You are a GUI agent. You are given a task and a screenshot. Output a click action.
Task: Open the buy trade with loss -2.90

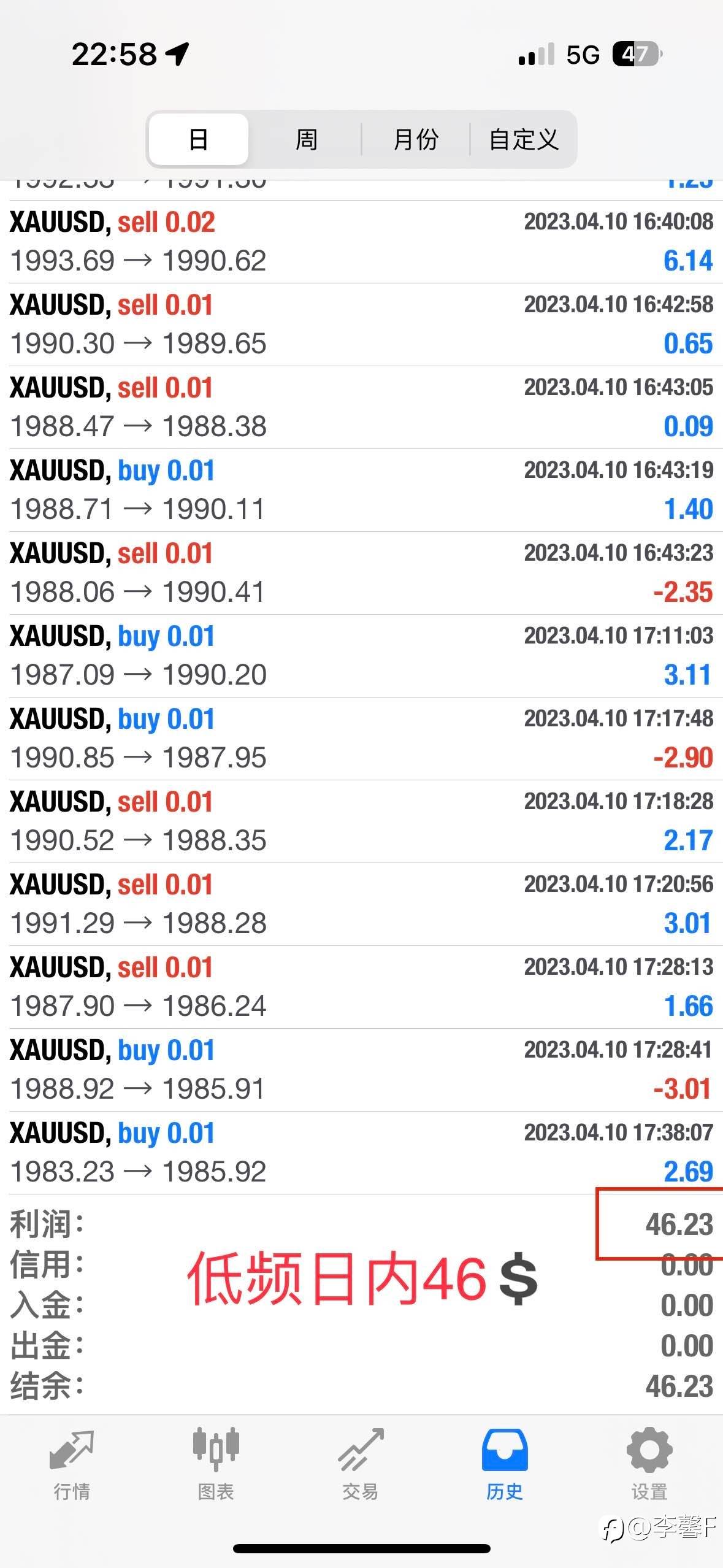click(x=361, y=739)
